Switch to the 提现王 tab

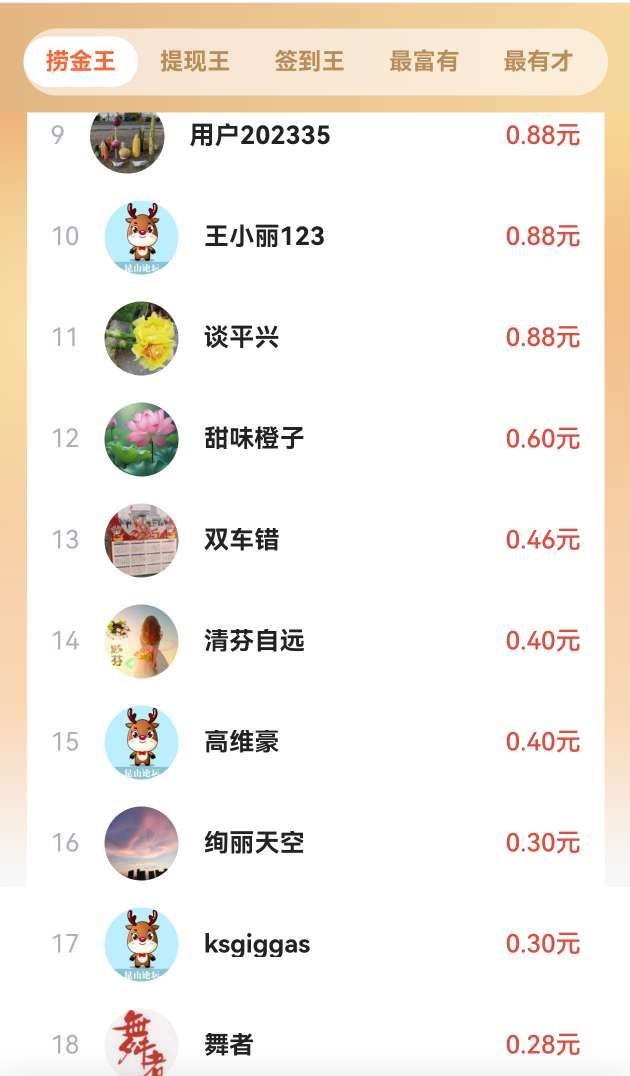pyautogui.click(x=195, y=61)
